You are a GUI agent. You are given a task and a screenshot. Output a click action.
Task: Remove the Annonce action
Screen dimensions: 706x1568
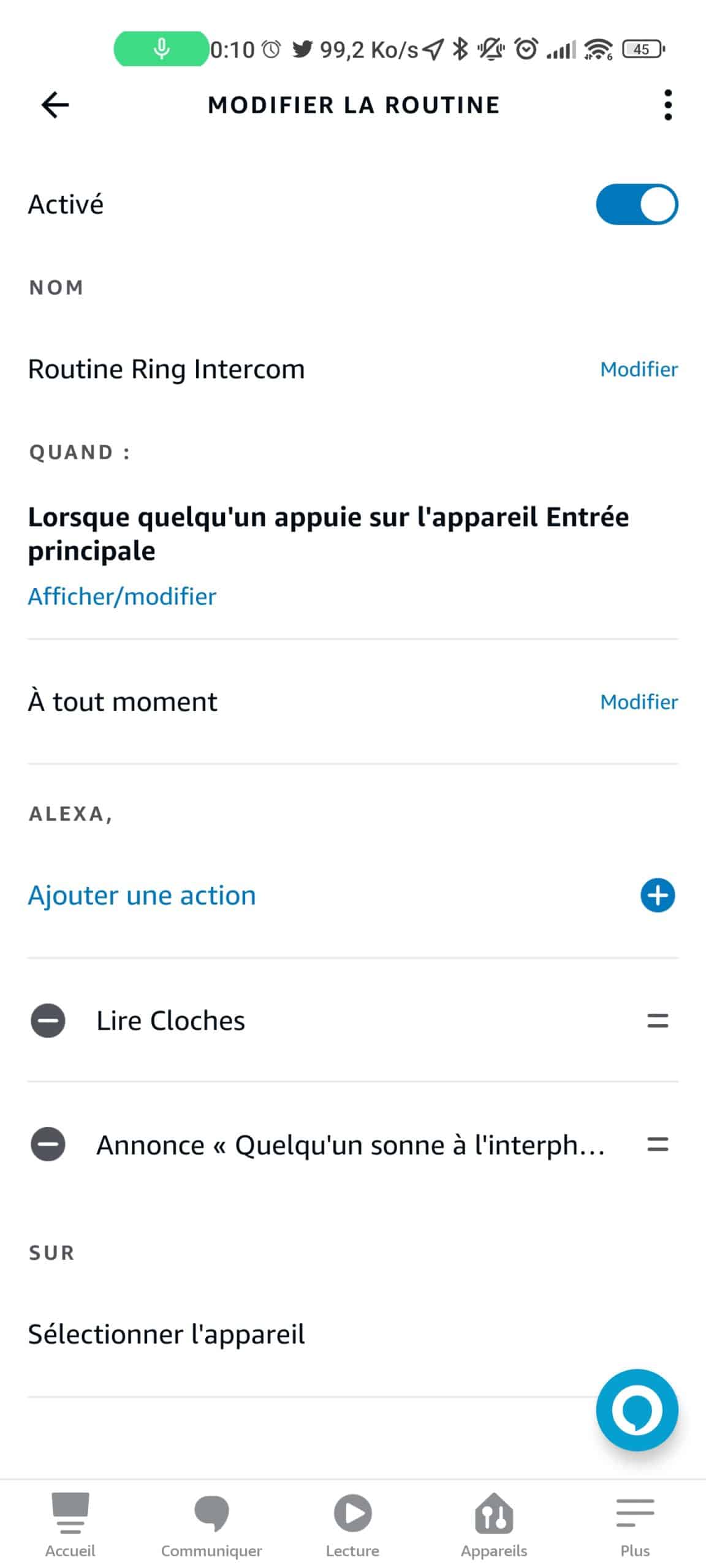[x=48, y=1144]
